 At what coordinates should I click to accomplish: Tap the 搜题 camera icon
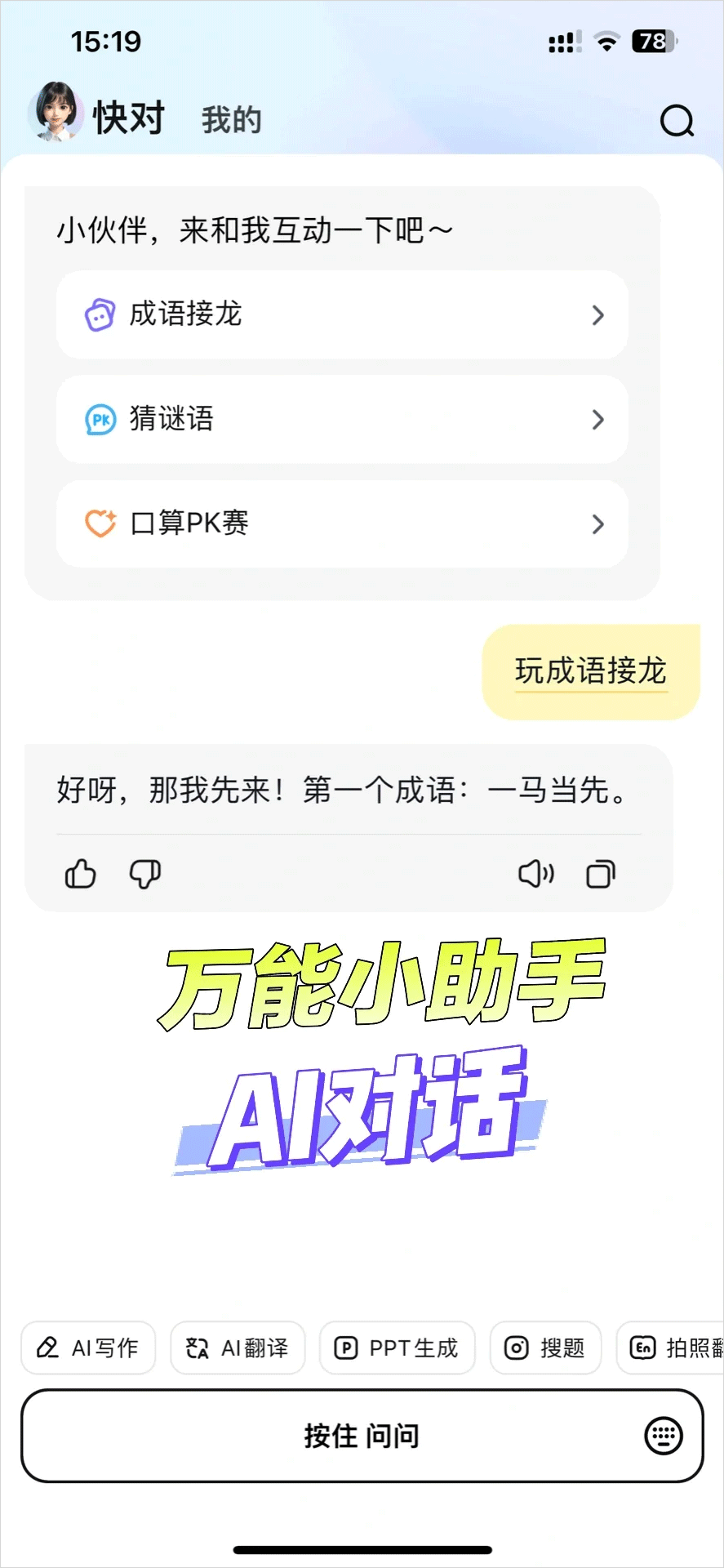pos(516,1348)
